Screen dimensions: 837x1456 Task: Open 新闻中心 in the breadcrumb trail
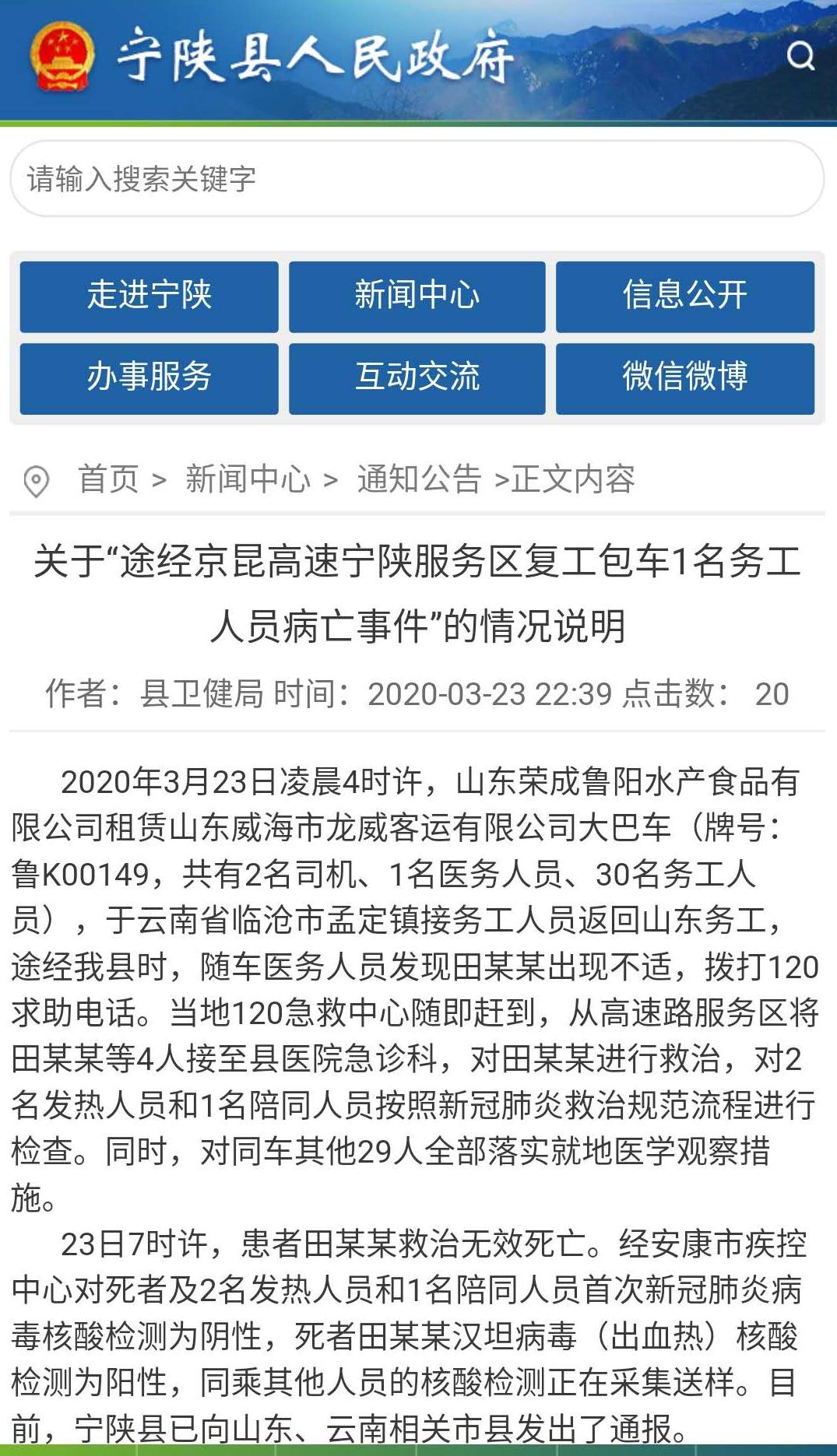point(248,479)
